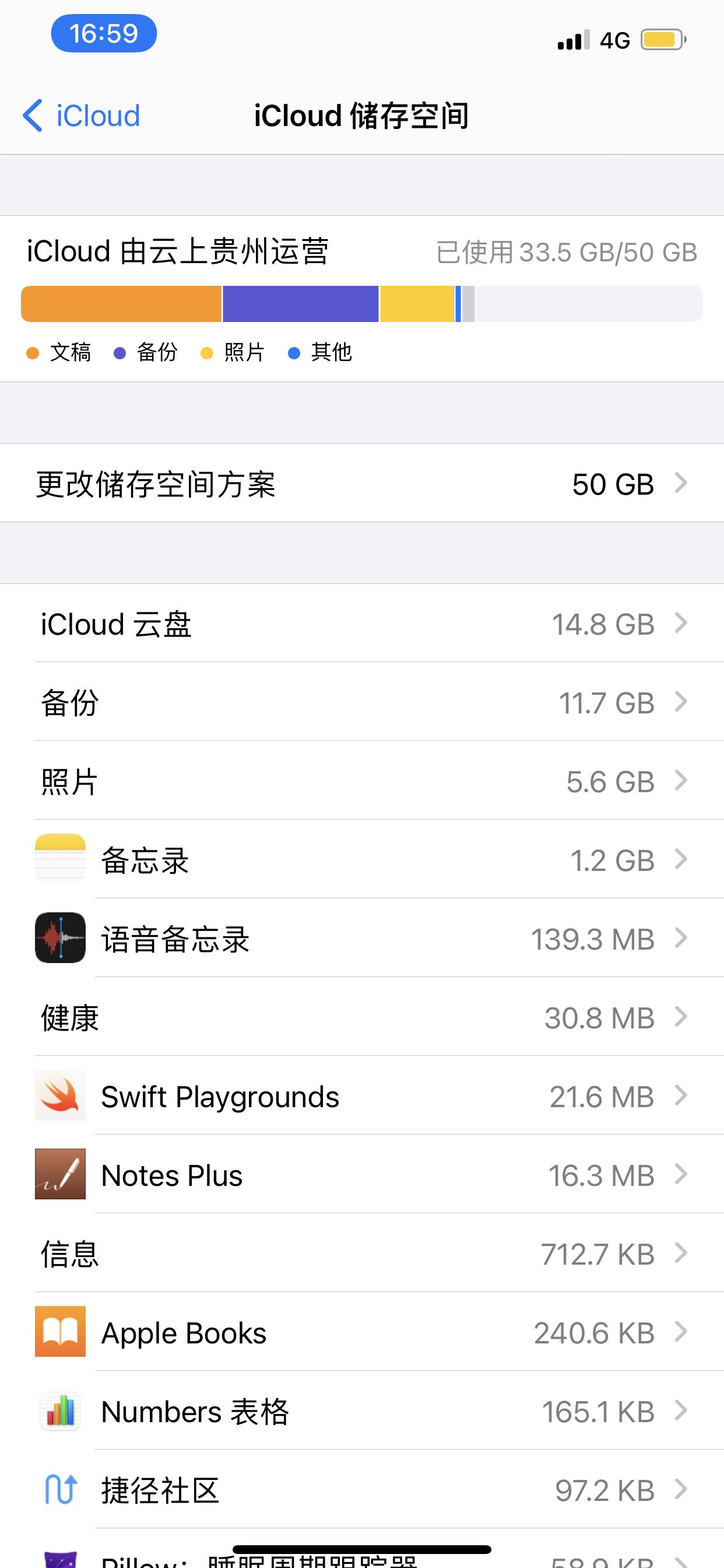The width and height of the screenshot is (724, 1568).
Task: Tap the Apple Books orange book icon
Action: (59, 1332)
